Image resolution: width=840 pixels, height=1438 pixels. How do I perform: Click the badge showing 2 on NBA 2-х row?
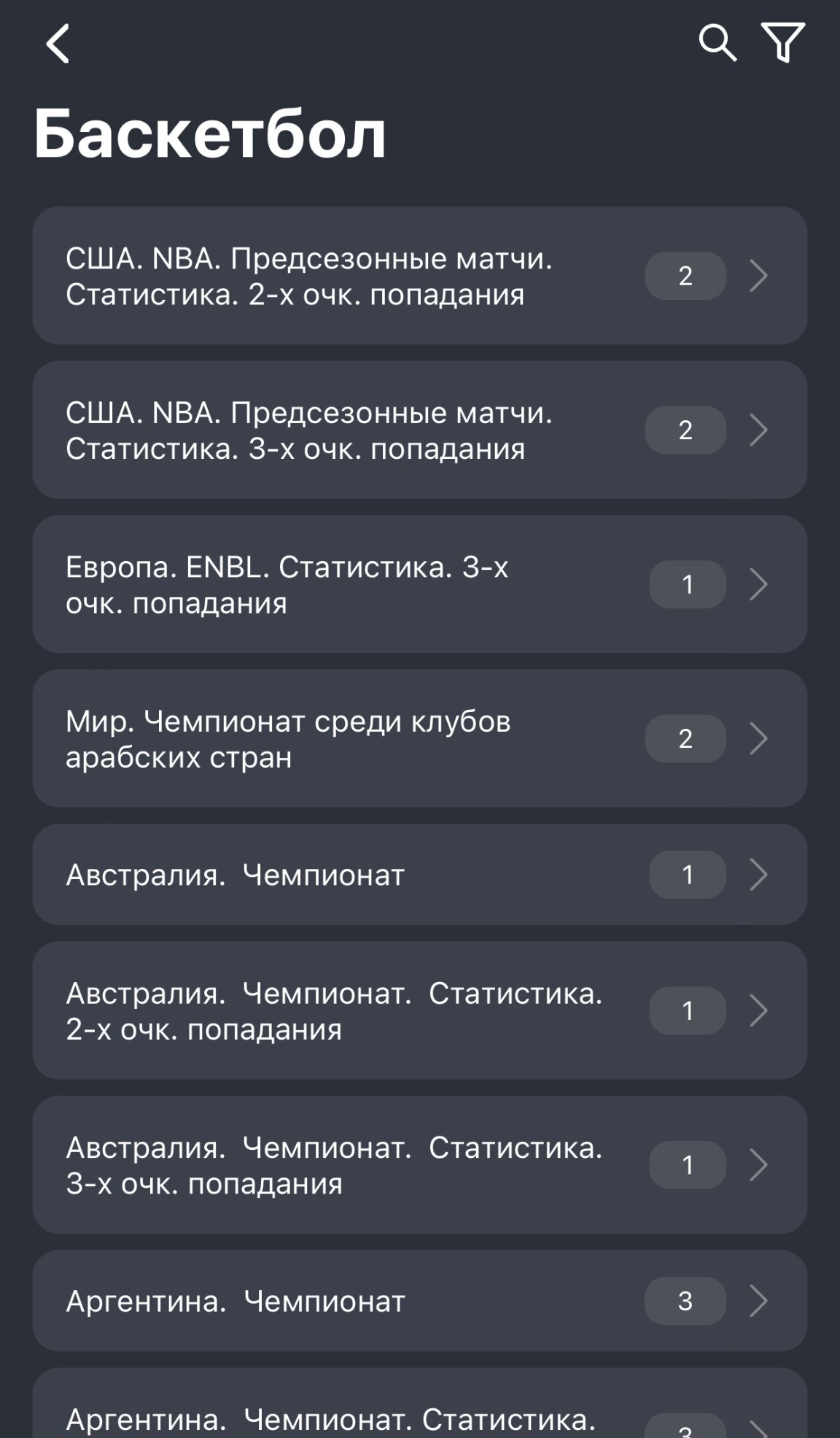686,276
